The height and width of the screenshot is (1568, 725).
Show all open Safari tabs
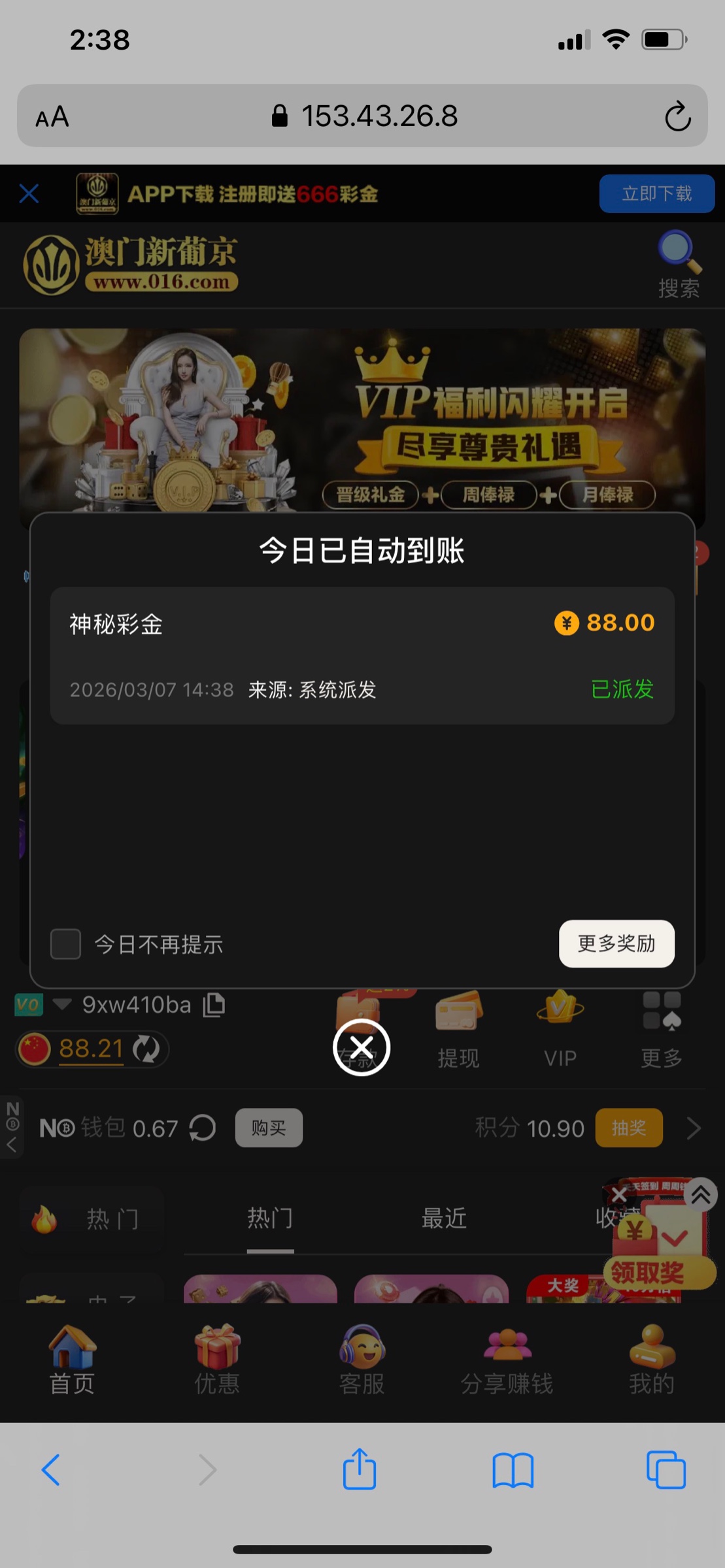tap(666, 1469)
